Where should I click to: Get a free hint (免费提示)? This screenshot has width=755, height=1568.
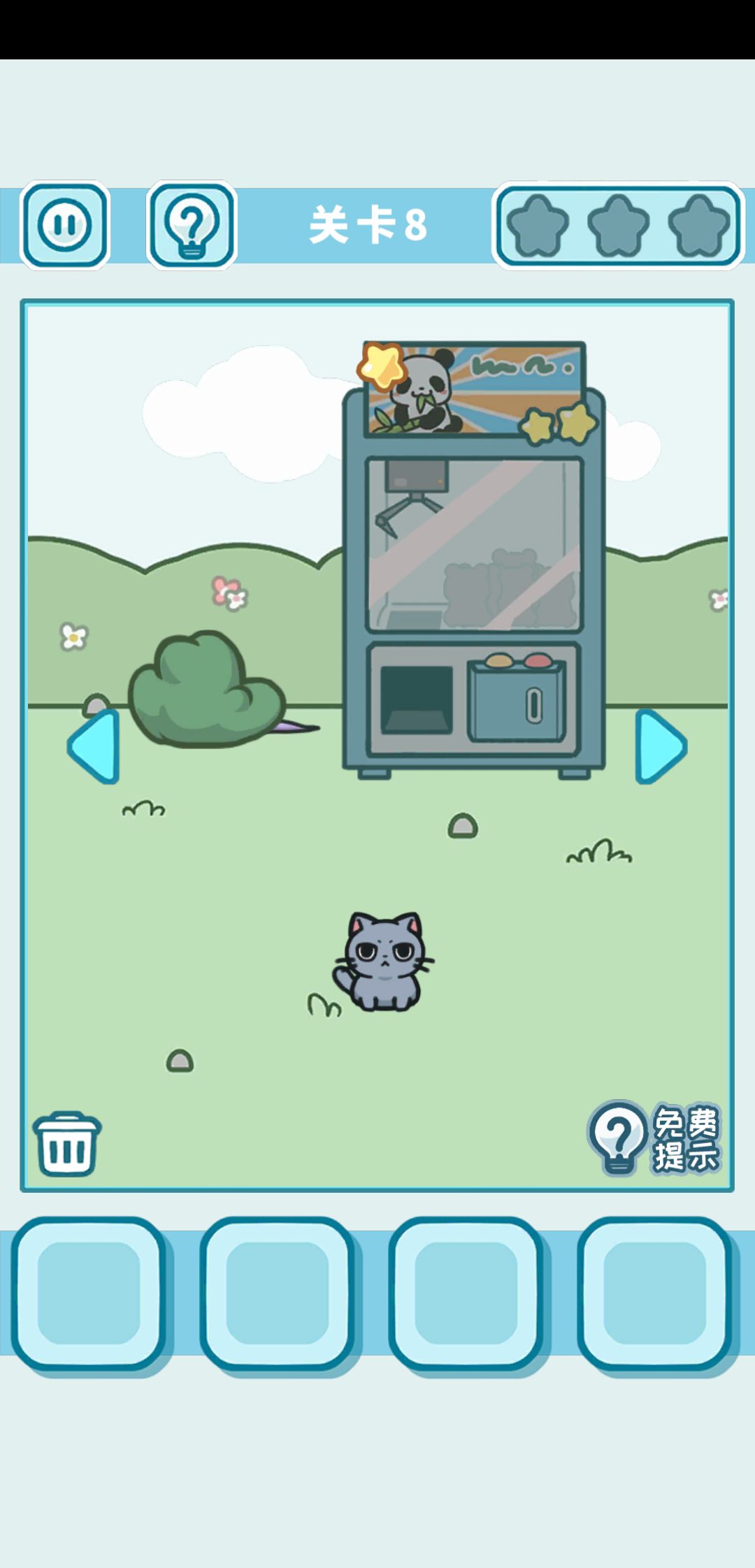point(654,1139)
